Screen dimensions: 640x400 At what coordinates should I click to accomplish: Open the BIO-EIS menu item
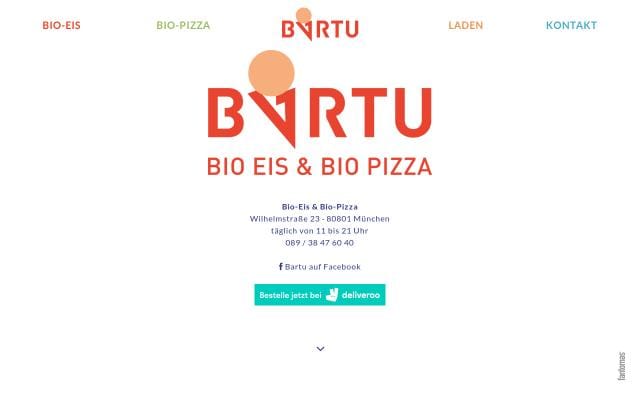pyautogui.click(x=61, y=26)
